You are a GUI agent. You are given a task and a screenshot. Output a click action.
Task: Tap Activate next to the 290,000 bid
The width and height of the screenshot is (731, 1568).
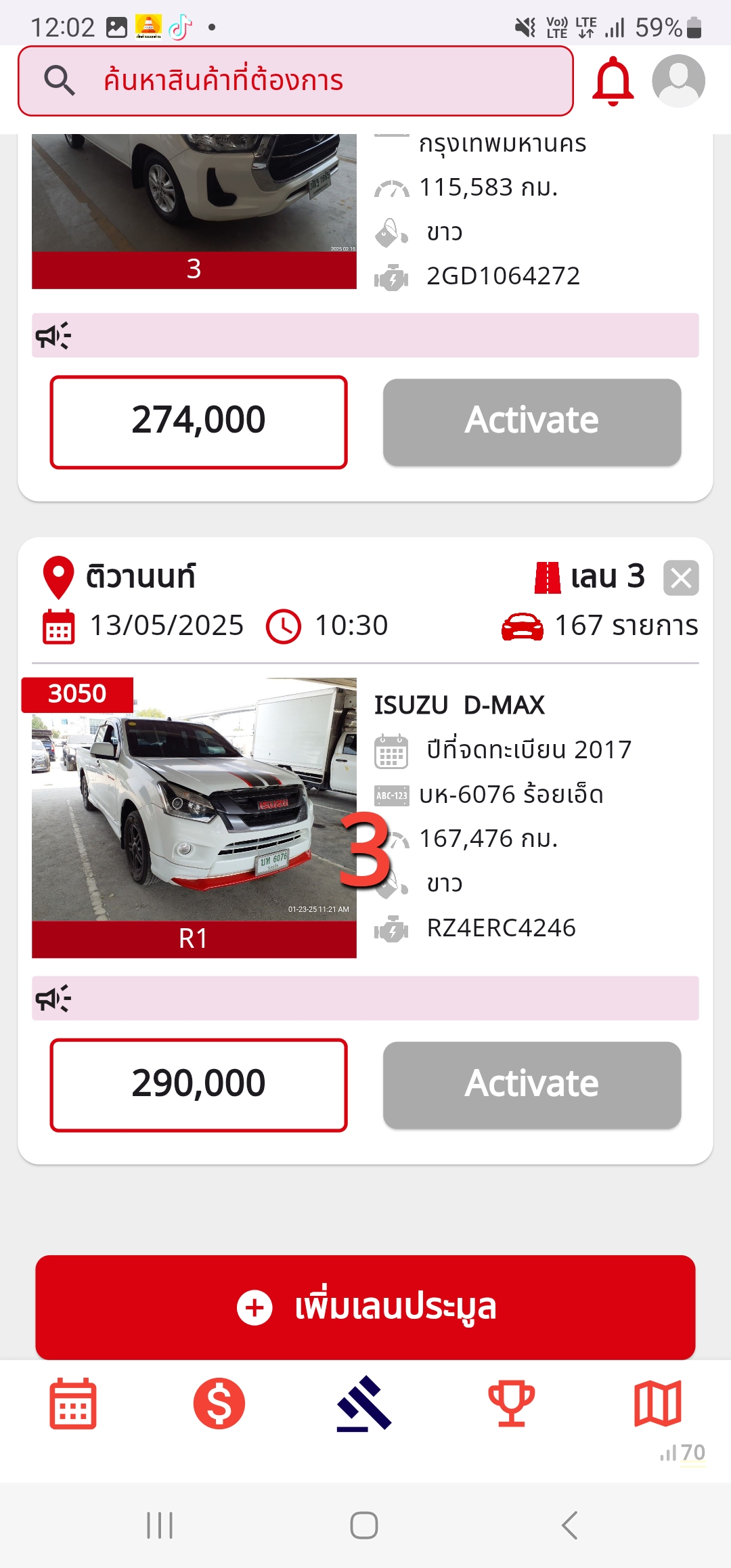coord(531,1084)
